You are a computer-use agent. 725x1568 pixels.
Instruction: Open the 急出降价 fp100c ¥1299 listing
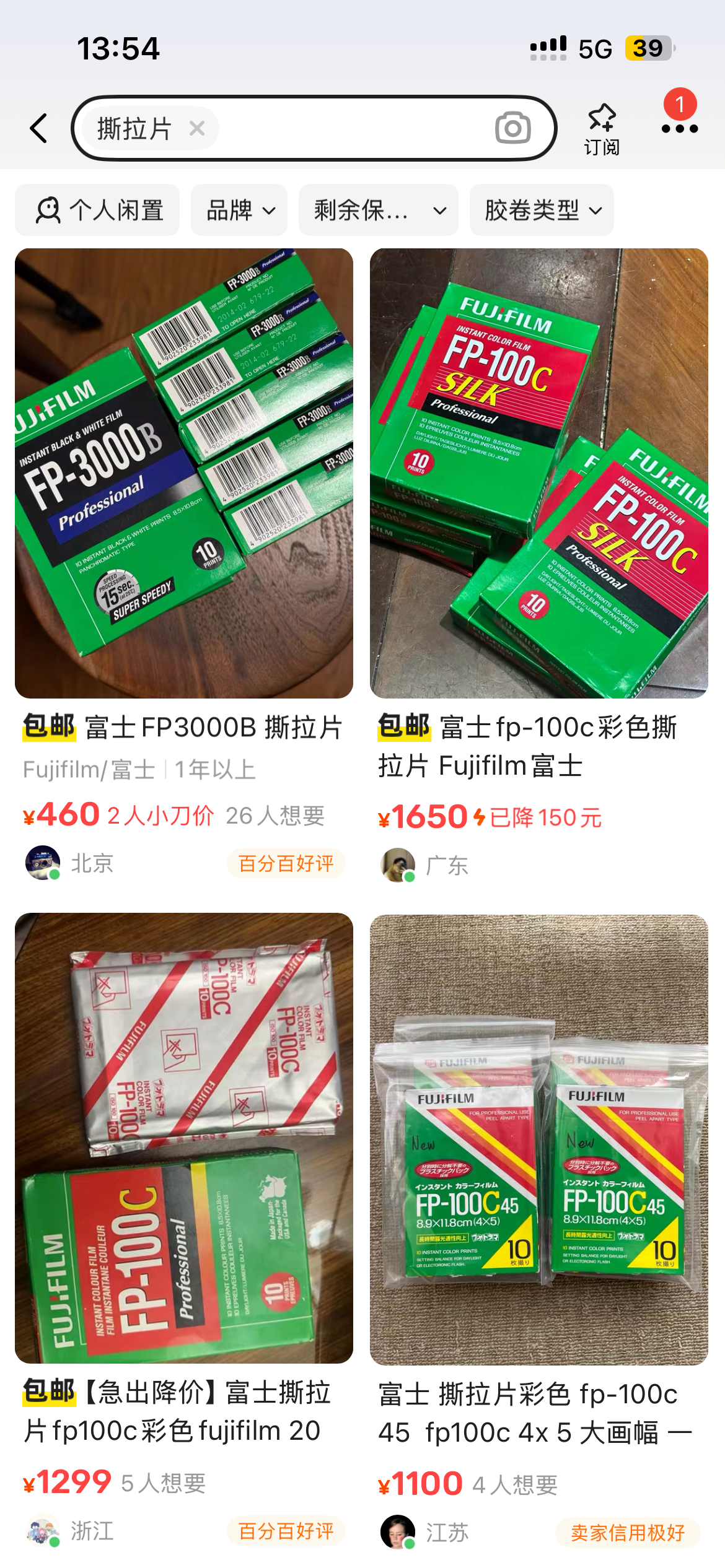point(184,1138)
